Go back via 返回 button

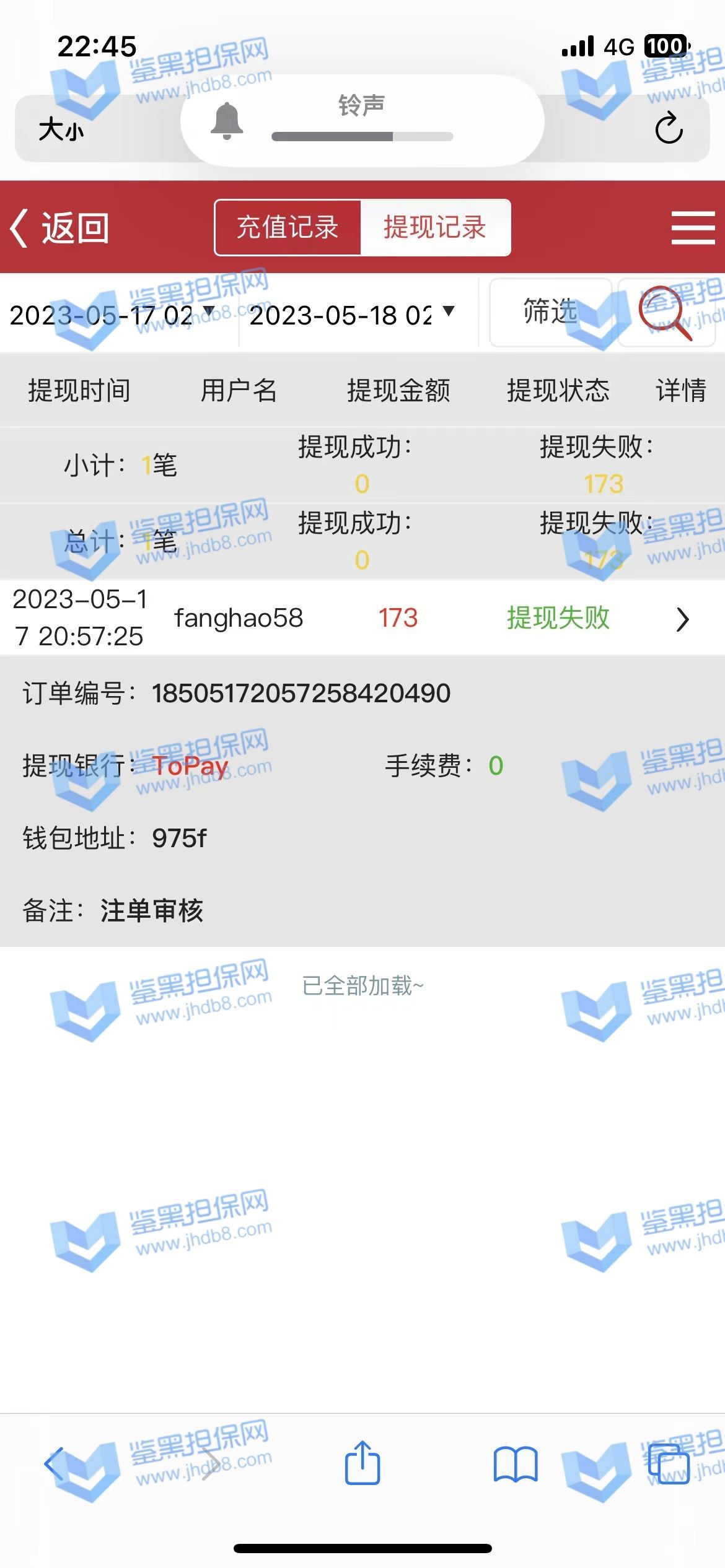coord(60,227)
